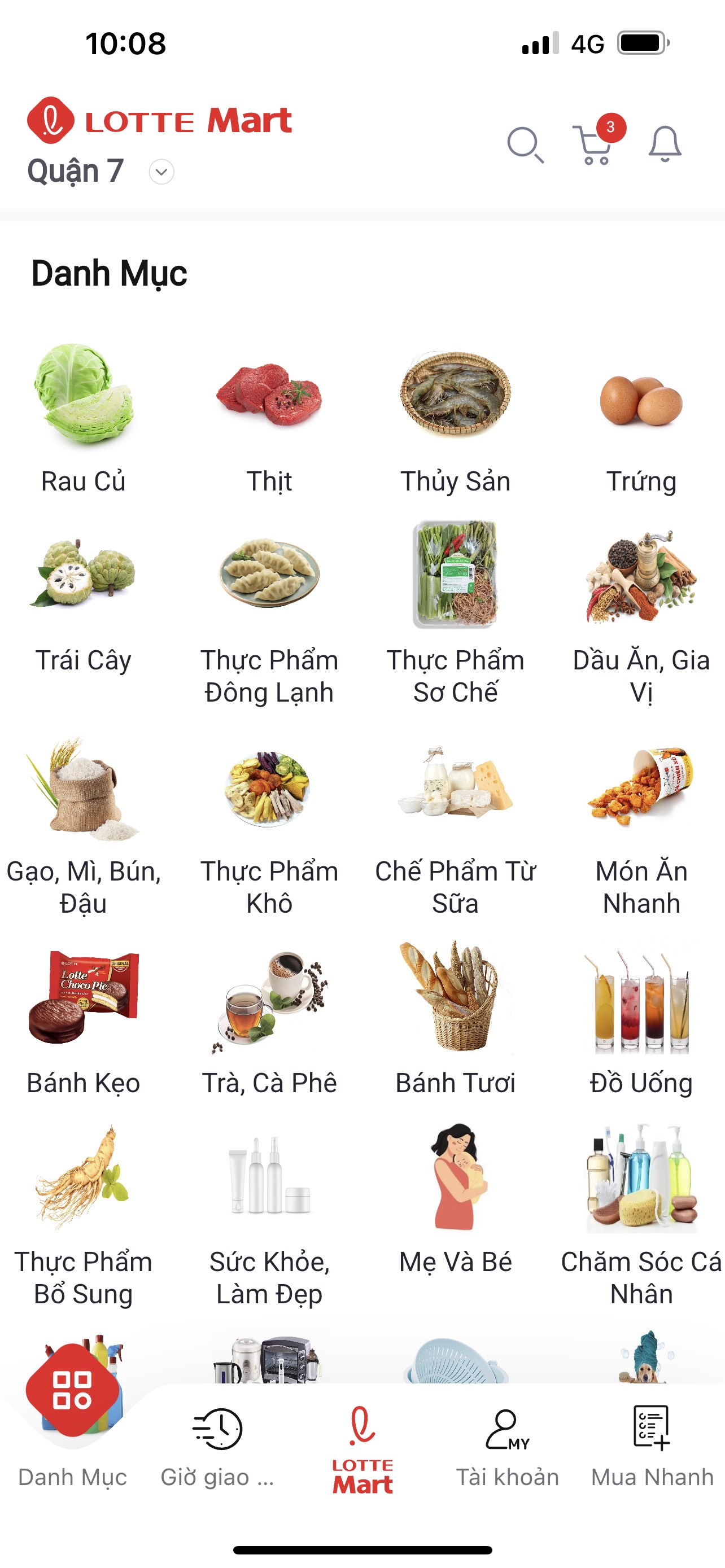This screenshot has width=725, height=1568.
Task: Open the Rau Củ category
Action: (84, 420)
